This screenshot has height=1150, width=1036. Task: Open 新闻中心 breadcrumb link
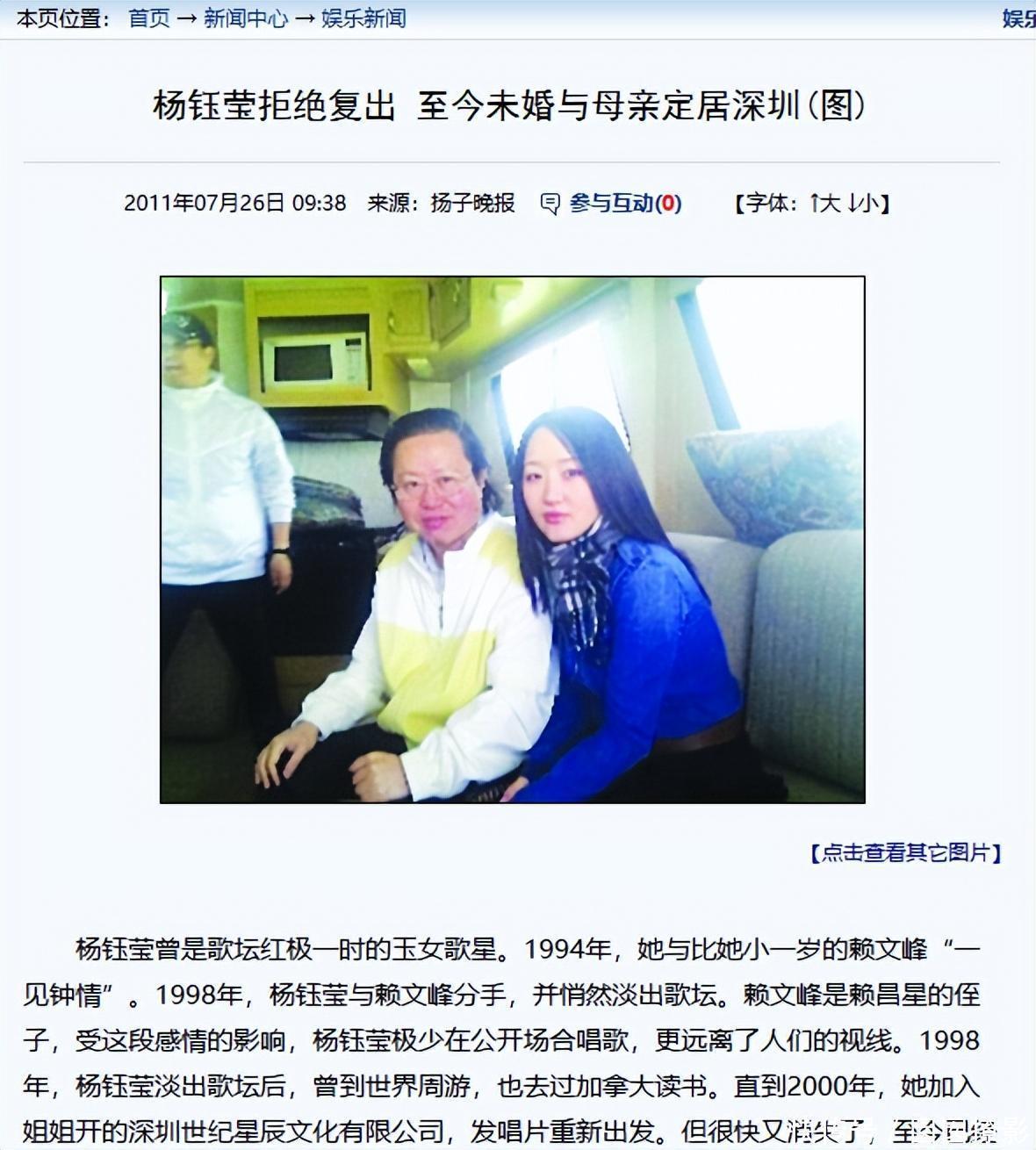pyautogui.click(x=245, y=18)
